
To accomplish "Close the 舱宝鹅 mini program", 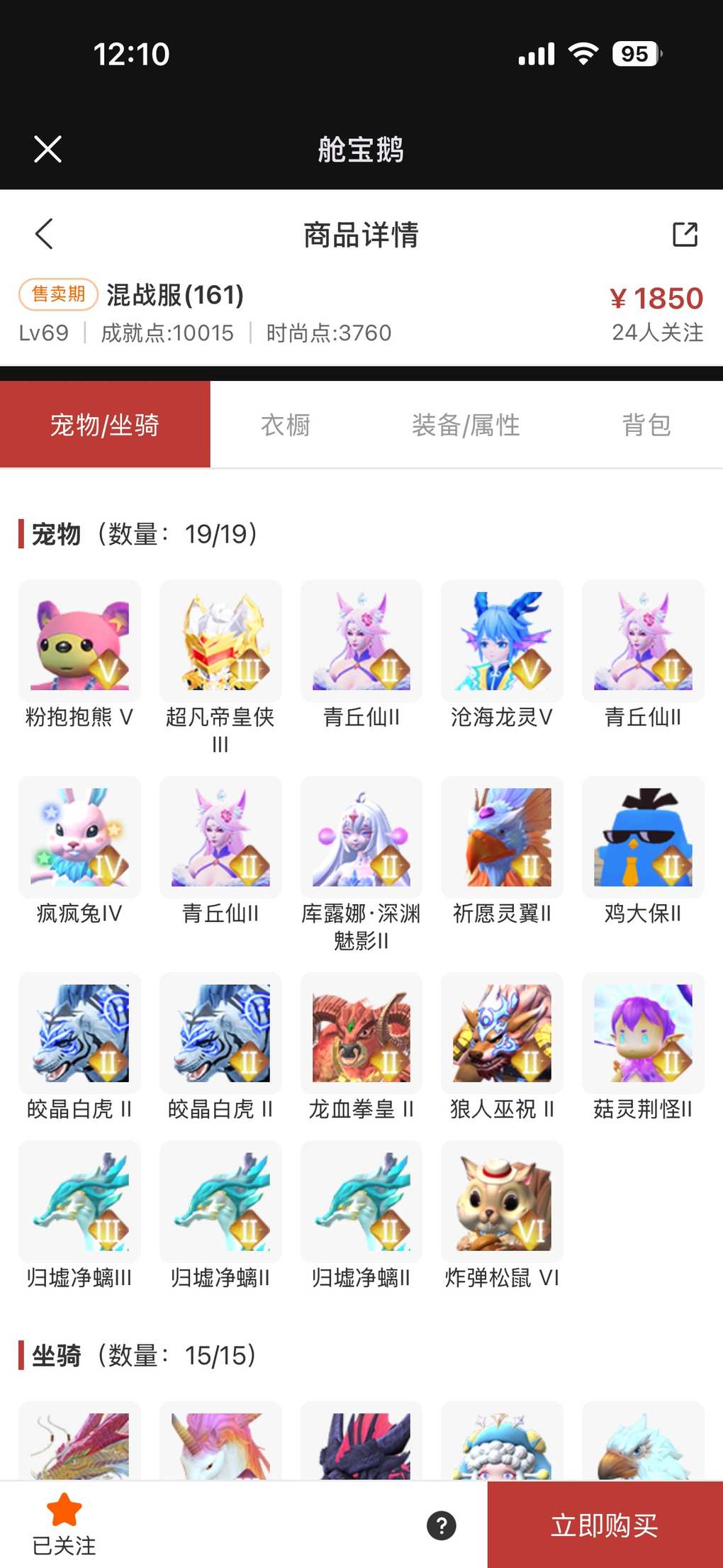I will 47,149.
